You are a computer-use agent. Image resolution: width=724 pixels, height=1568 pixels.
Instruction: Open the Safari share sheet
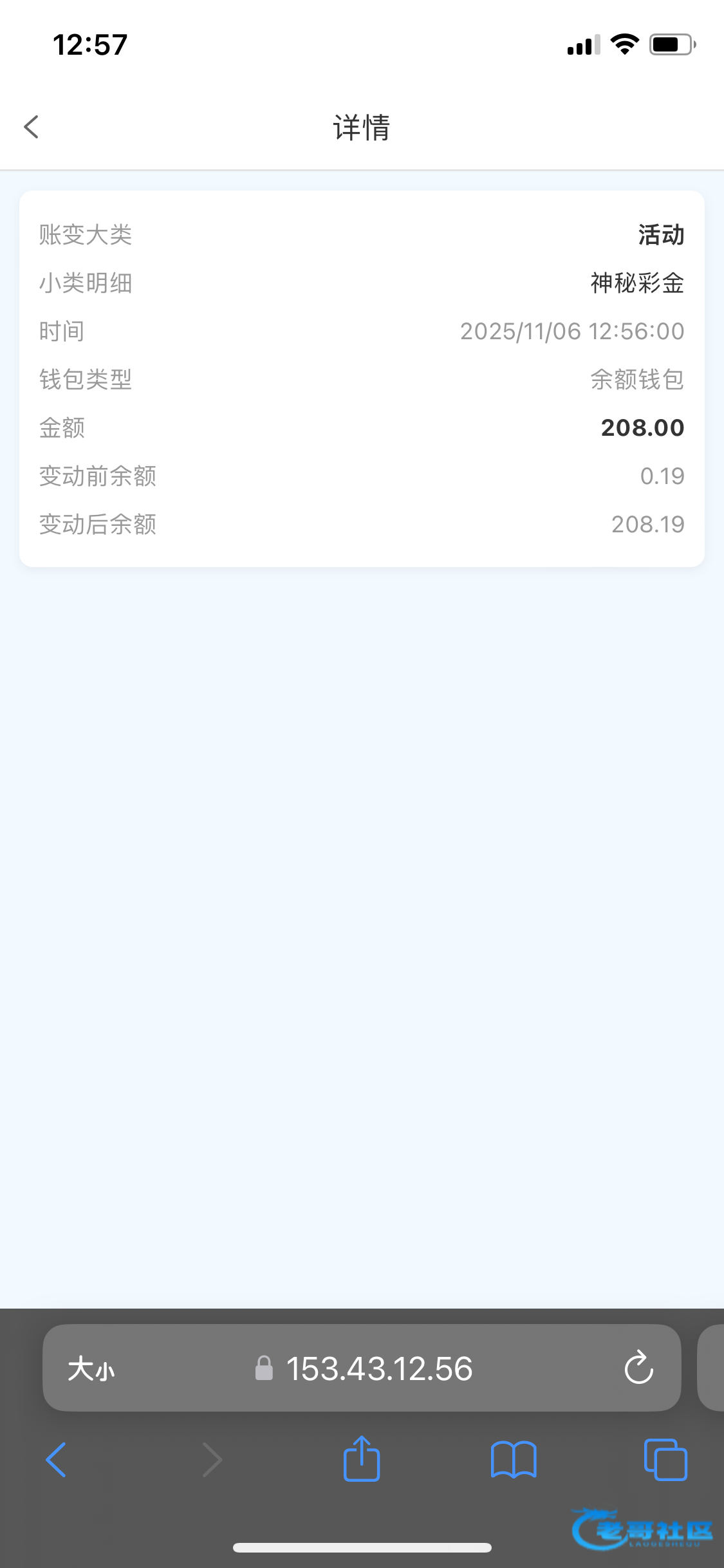click(x=362, y=1459)
